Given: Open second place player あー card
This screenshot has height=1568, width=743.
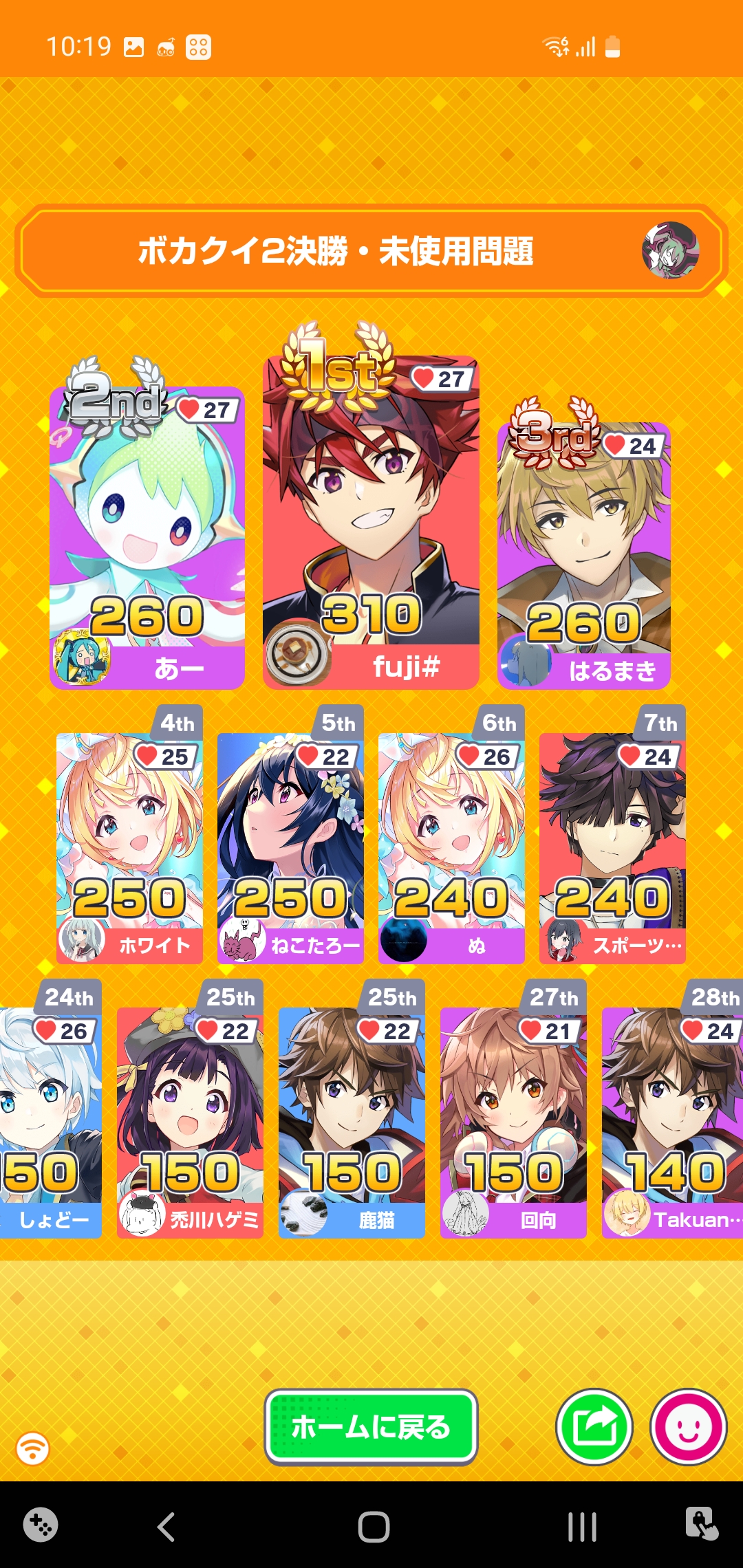Looking at the screenshot, I should (147, 538).
